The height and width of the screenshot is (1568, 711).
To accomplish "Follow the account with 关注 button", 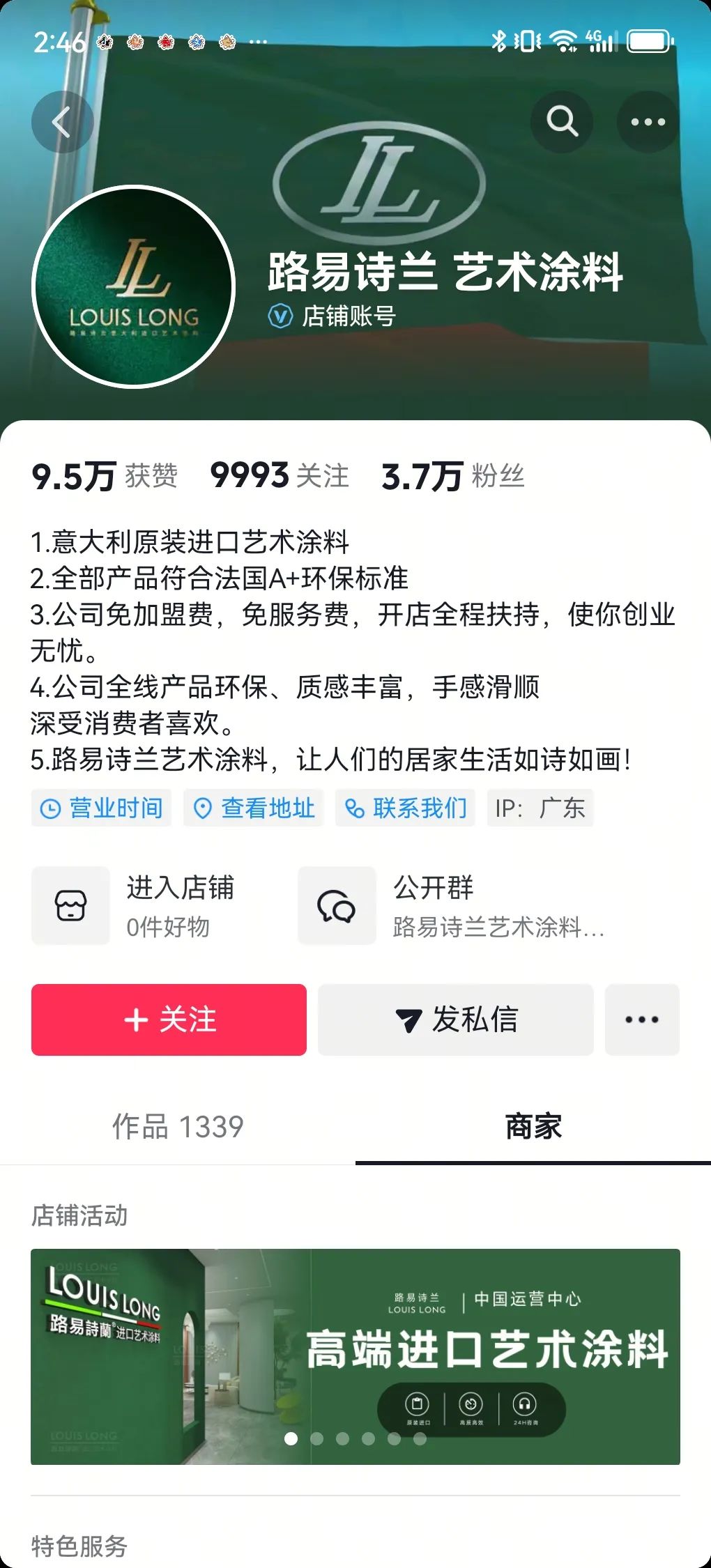I will (169, 1020).
